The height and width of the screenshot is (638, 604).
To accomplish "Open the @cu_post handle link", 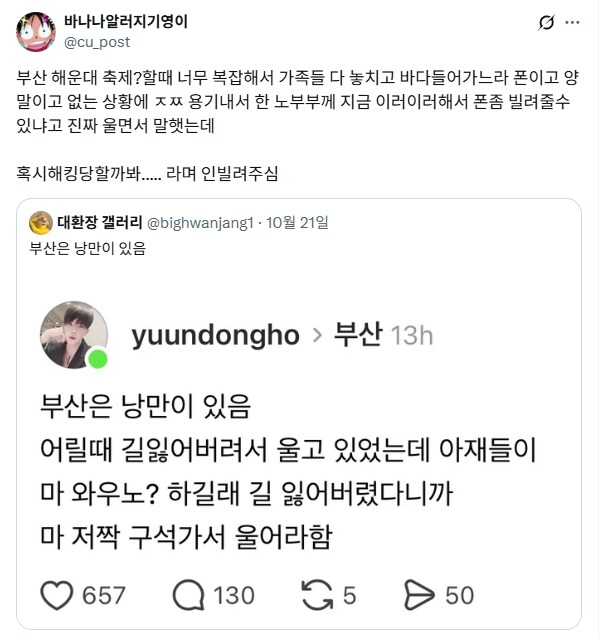I will click(x=98, y=41).
